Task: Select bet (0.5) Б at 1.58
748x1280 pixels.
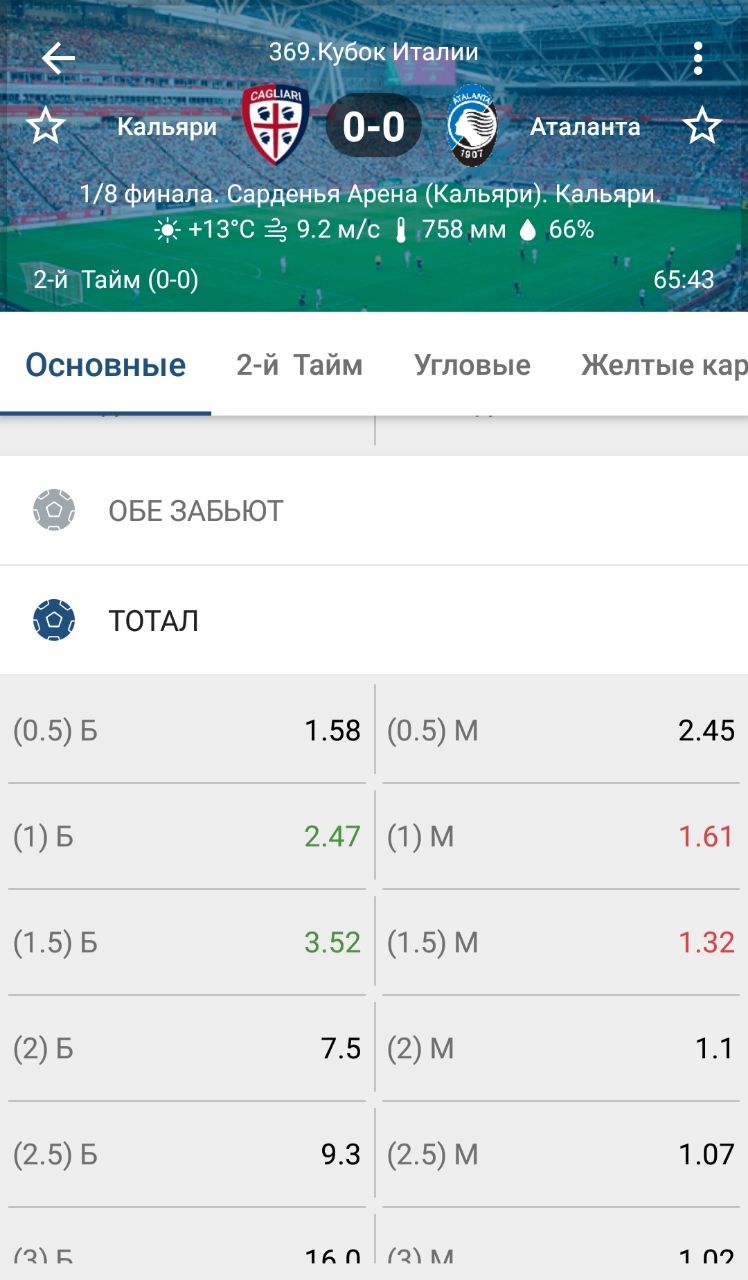Action: [187, 731]
